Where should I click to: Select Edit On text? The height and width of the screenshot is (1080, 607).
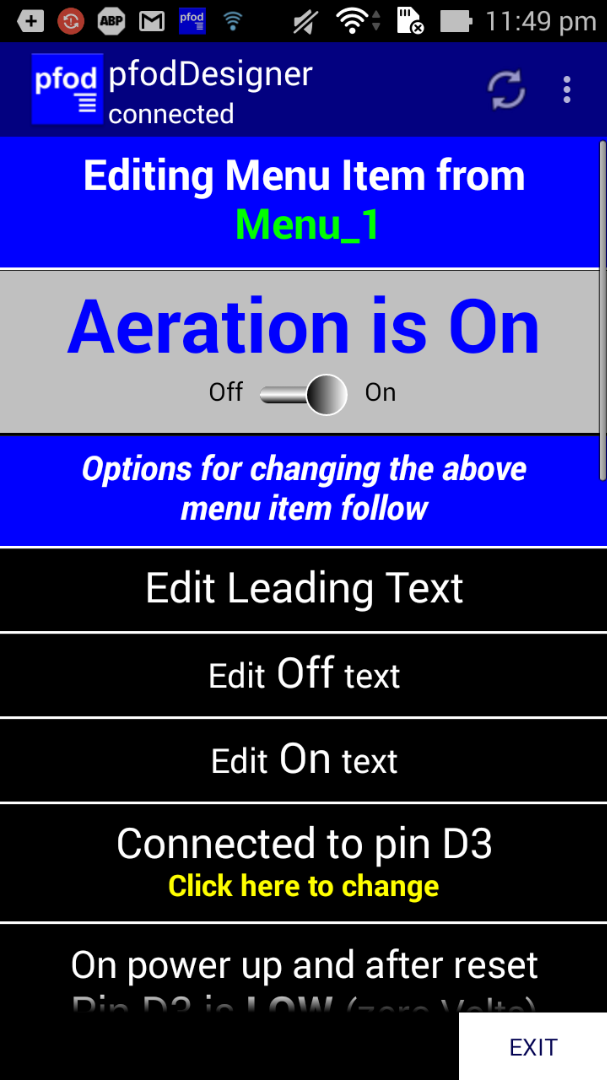click(x=303, y=760)
